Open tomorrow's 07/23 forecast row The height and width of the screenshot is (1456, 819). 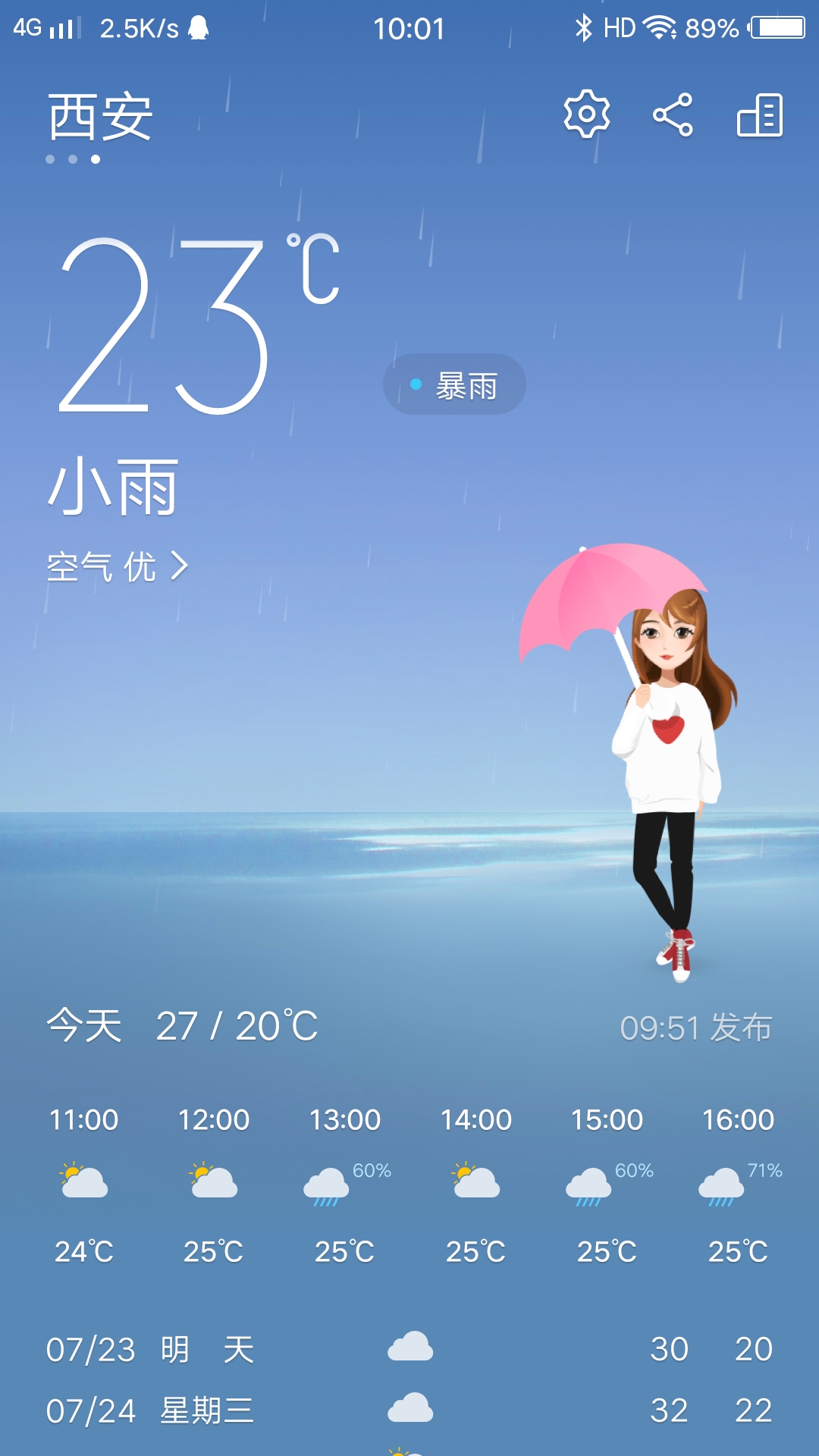click(409, 1349)
